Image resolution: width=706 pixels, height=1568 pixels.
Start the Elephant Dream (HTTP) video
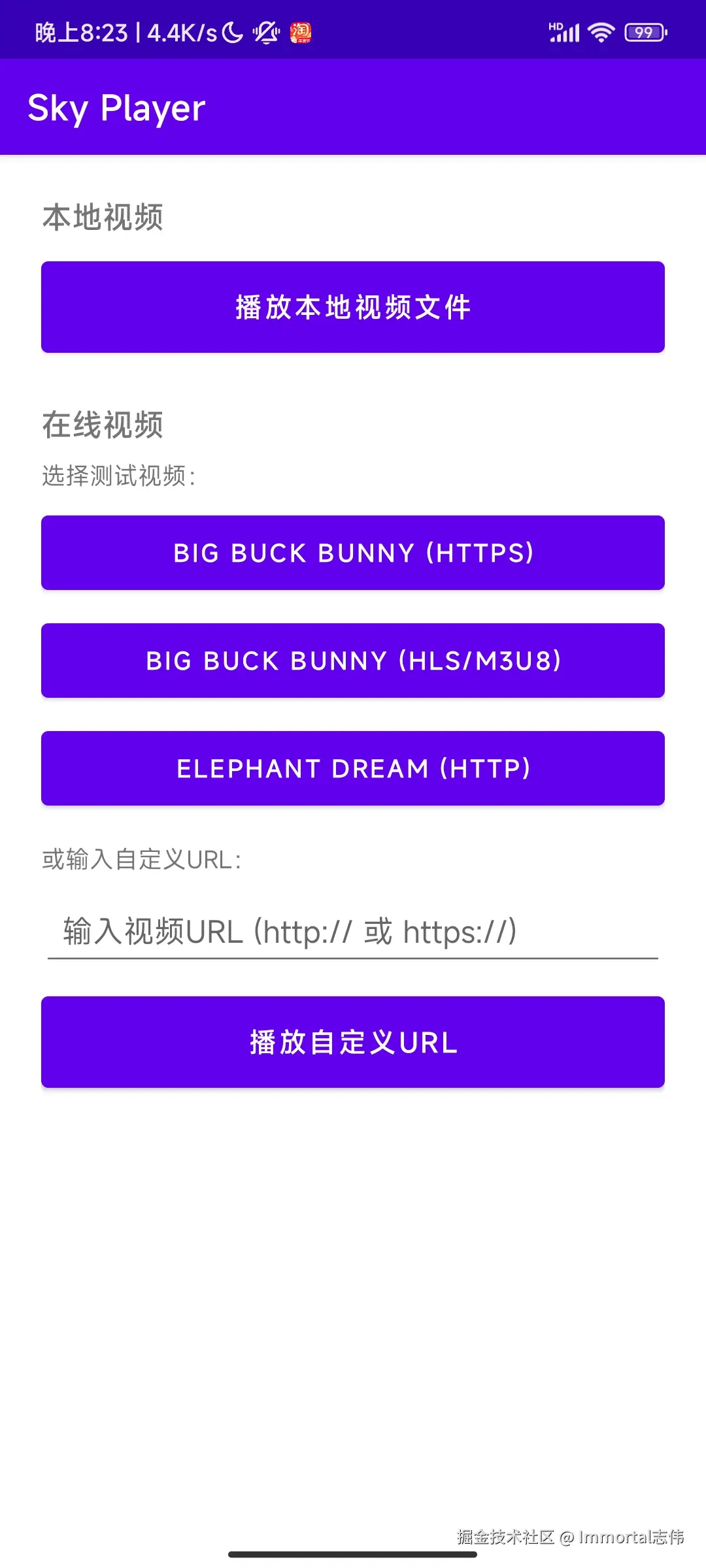coord(353,768)
